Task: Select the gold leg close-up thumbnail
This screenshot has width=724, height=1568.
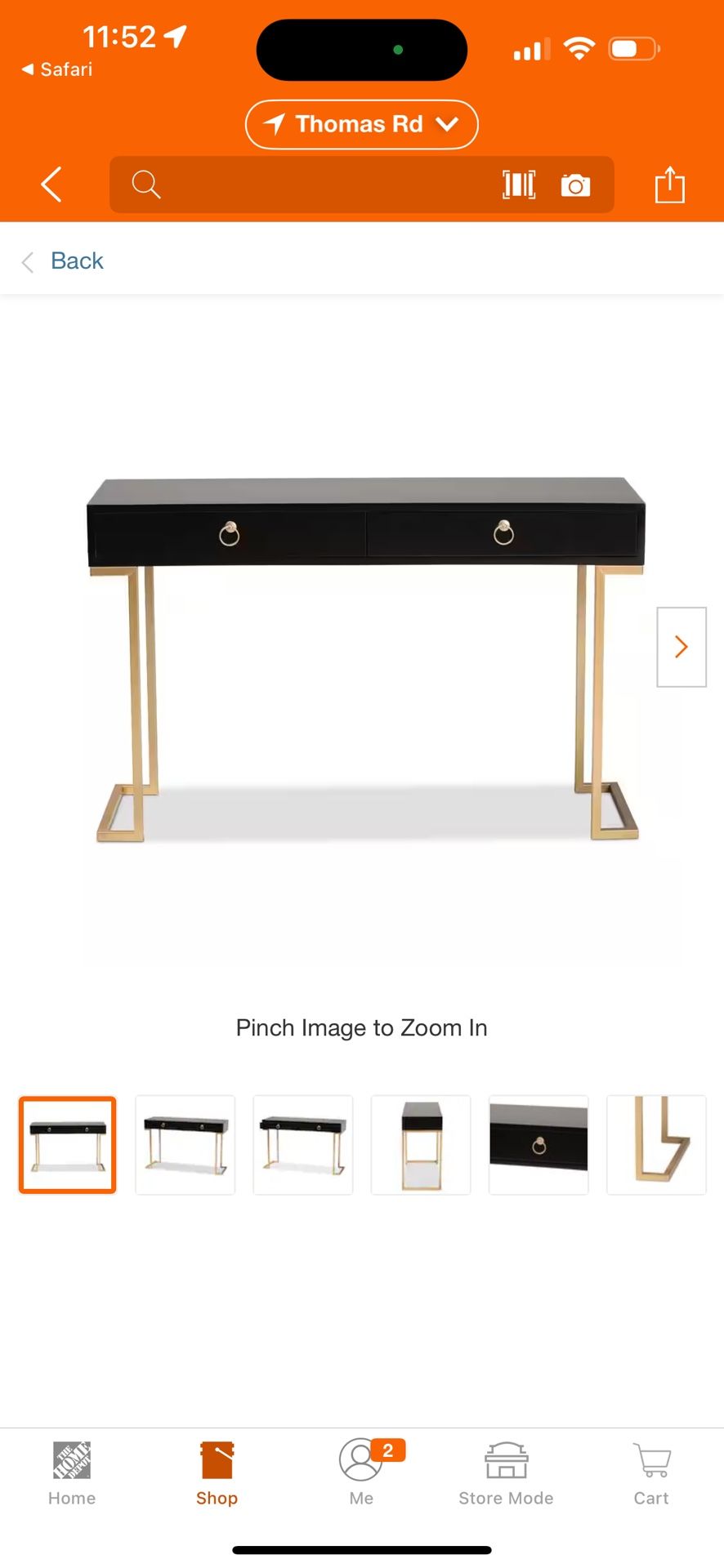Action: (656, 1144)
